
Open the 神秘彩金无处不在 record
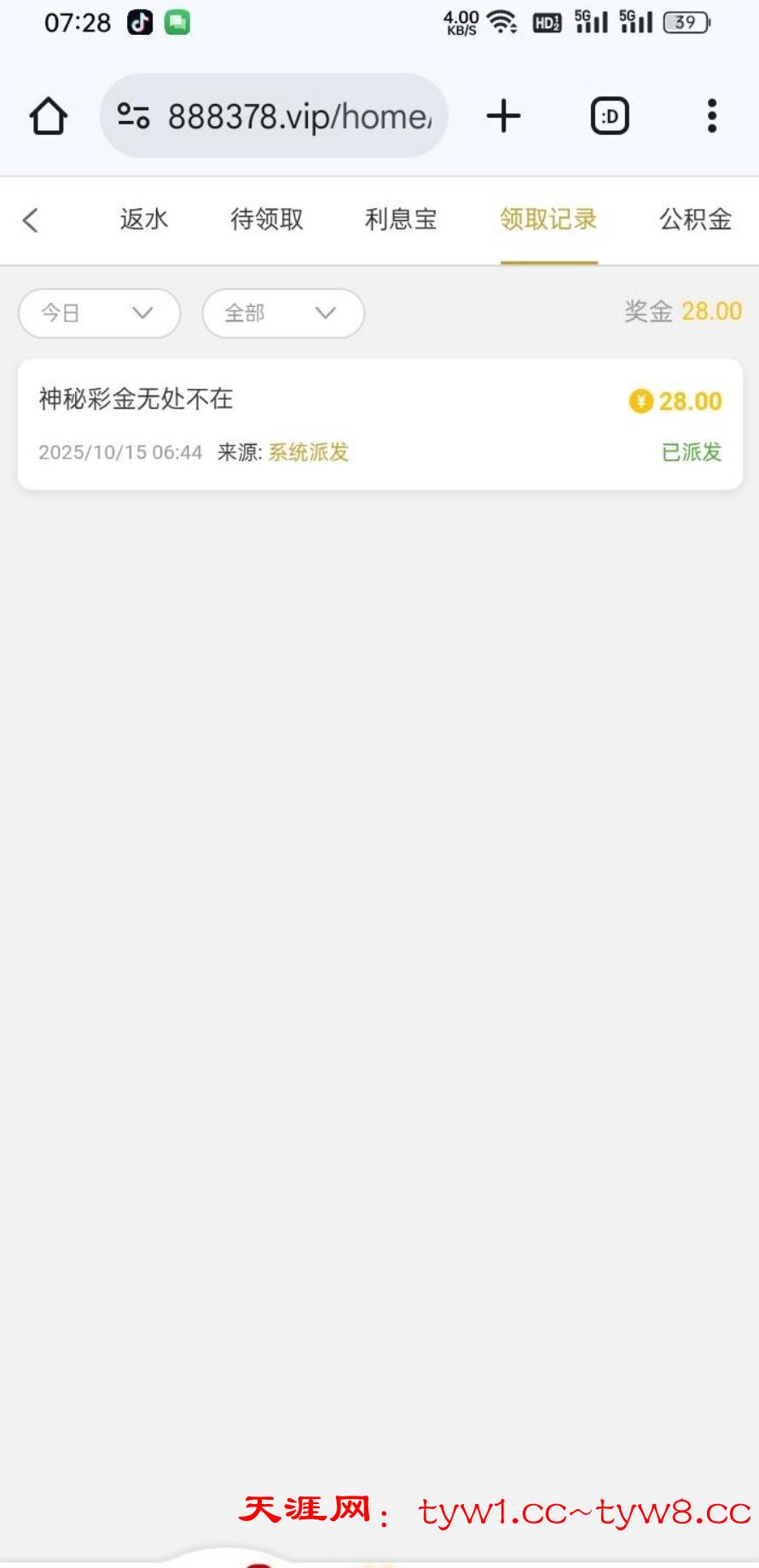[379, 424]
